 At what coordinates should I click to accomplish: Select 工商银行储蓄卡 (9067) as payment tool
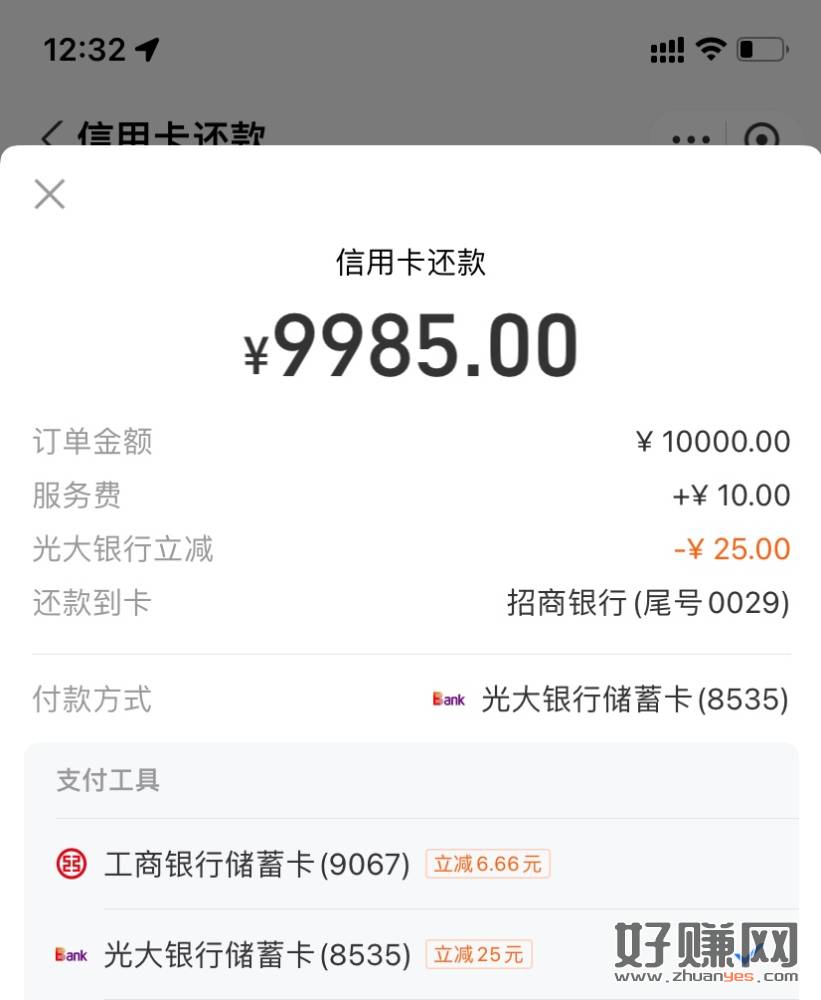pos(257,864)
